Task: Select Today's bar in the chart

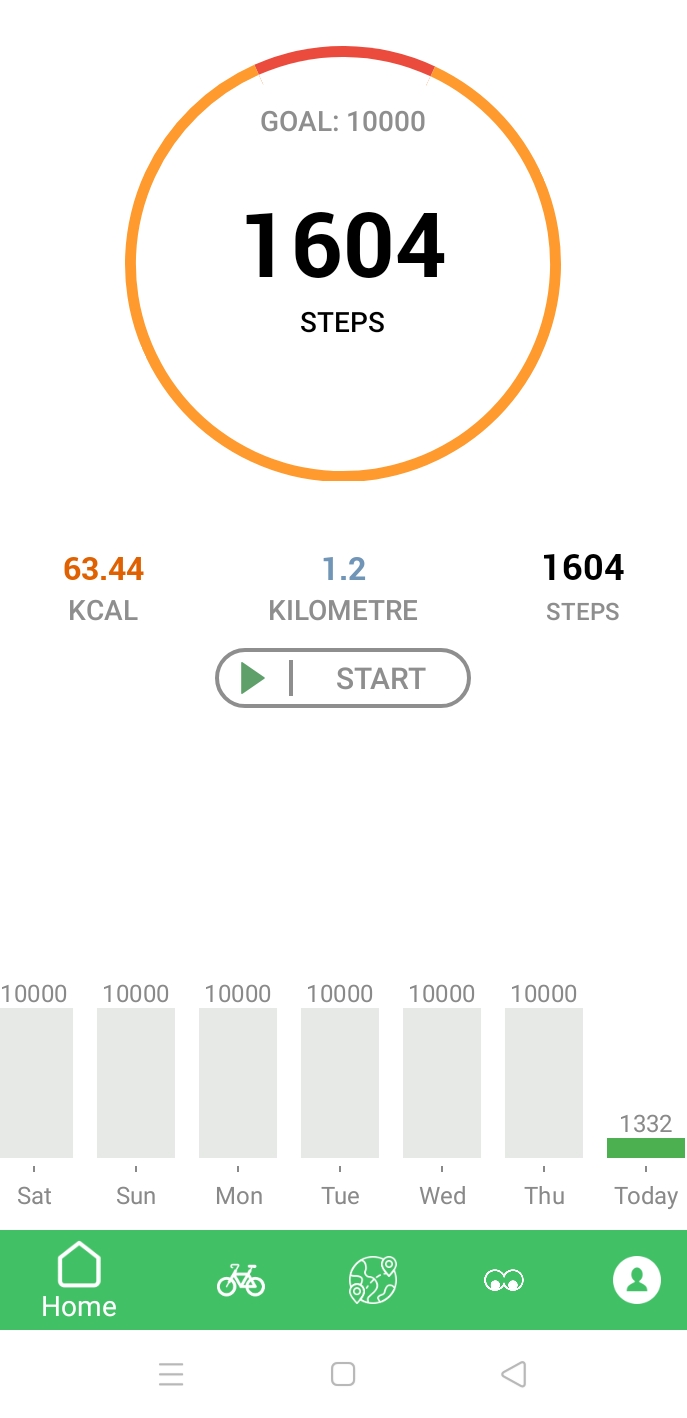Action: point(646,1148)
